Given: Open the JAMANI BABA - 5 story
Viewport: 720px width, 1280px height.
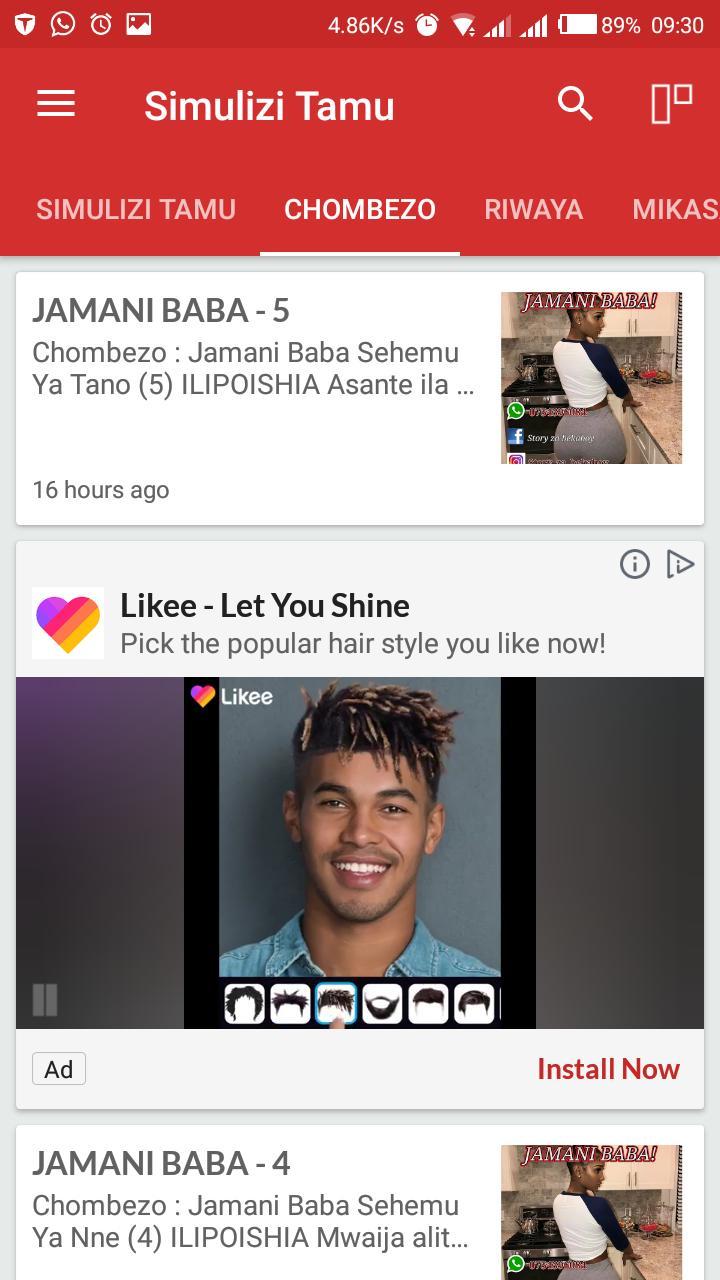Looking at the screenshot, I should coord(160,311).
